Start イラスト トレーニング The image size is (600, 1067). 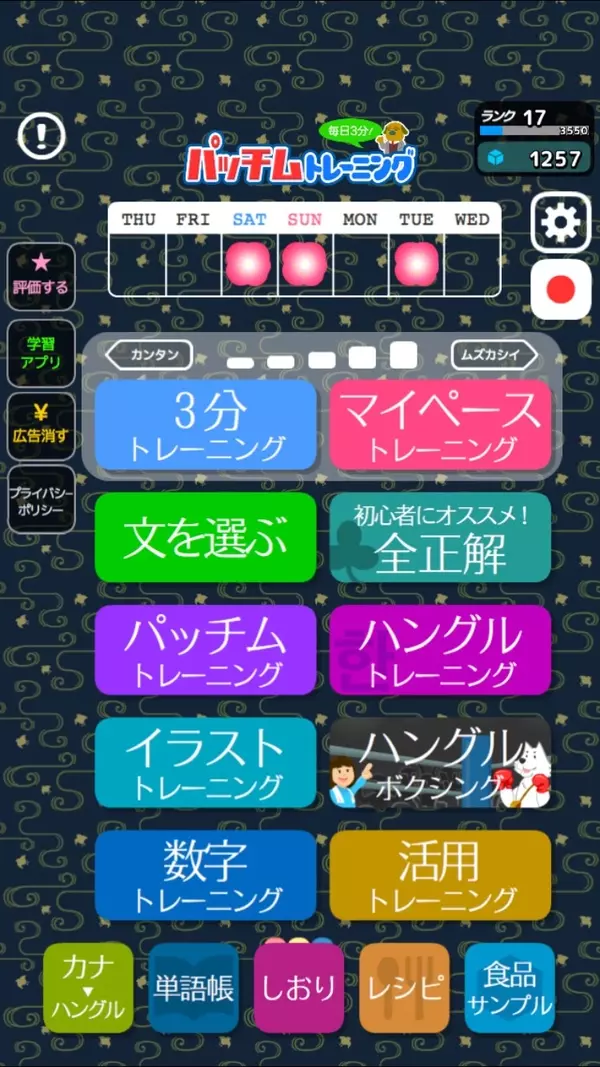coord(206,762)
